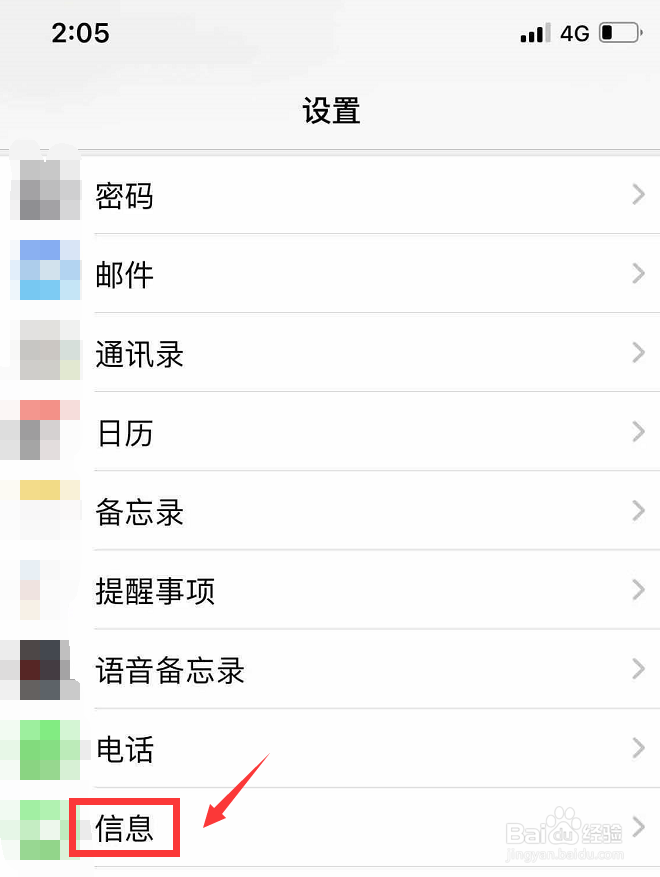Open 备忘录 settings
The image size is (660, 877).
pyautogui.click(x=330, y=511)
